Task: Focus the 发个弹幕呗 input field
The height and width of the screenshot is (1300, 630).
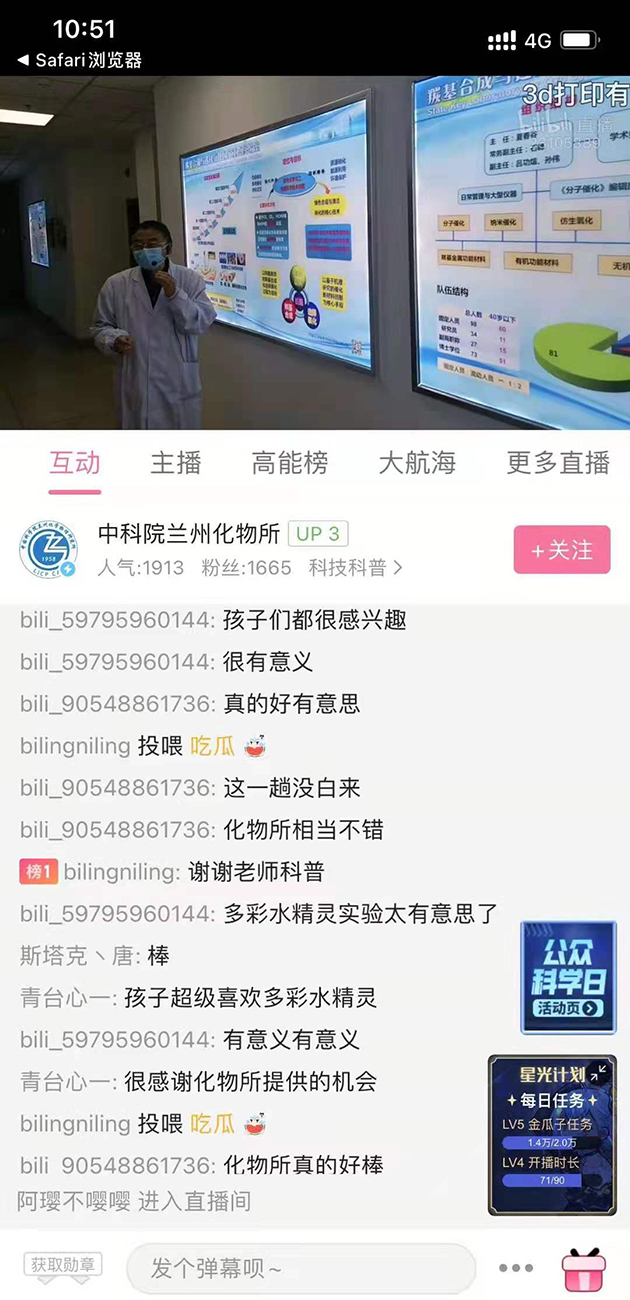Action: coord(300,1269)
